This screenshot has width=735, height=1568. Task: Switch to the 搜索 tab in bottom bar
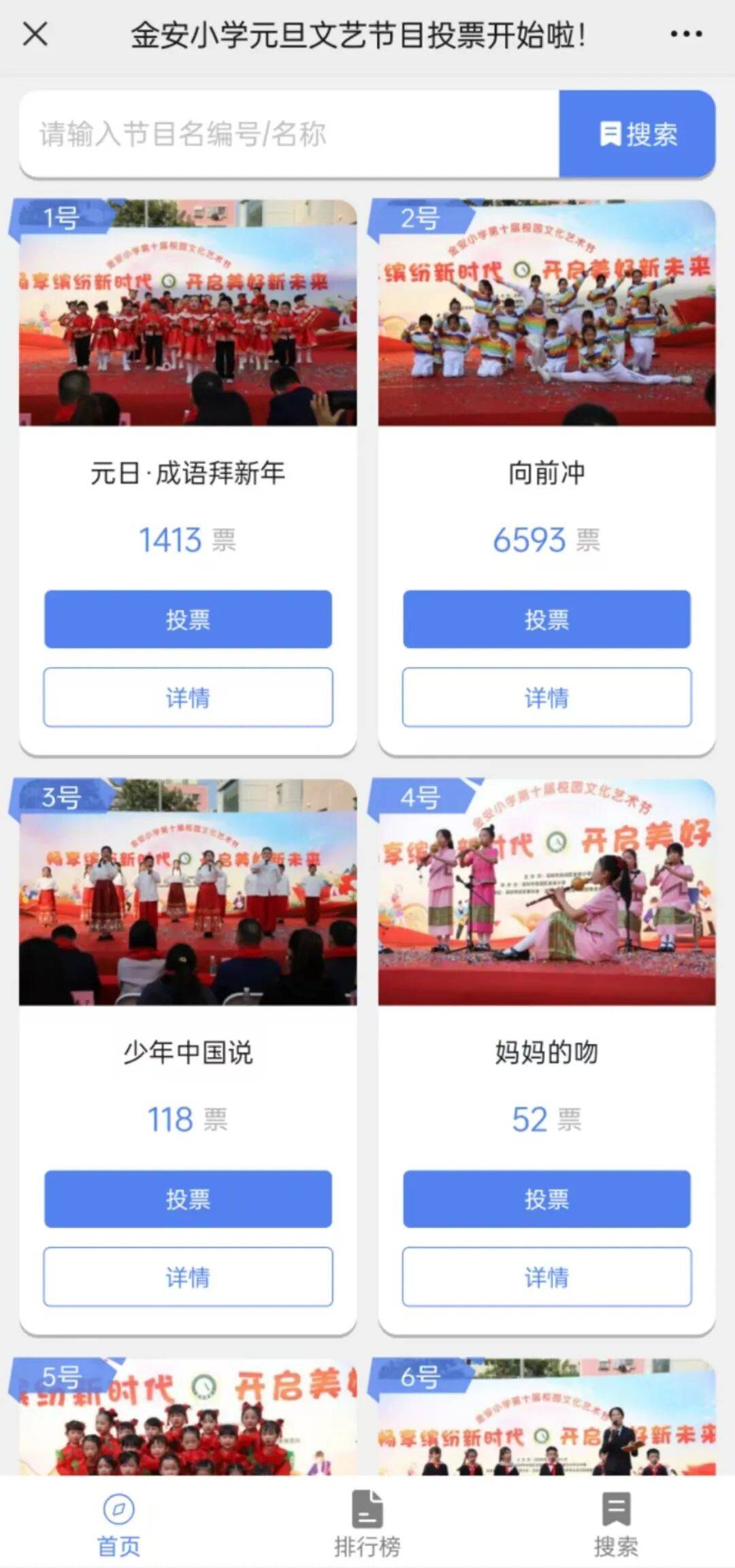click(616, 1522)
